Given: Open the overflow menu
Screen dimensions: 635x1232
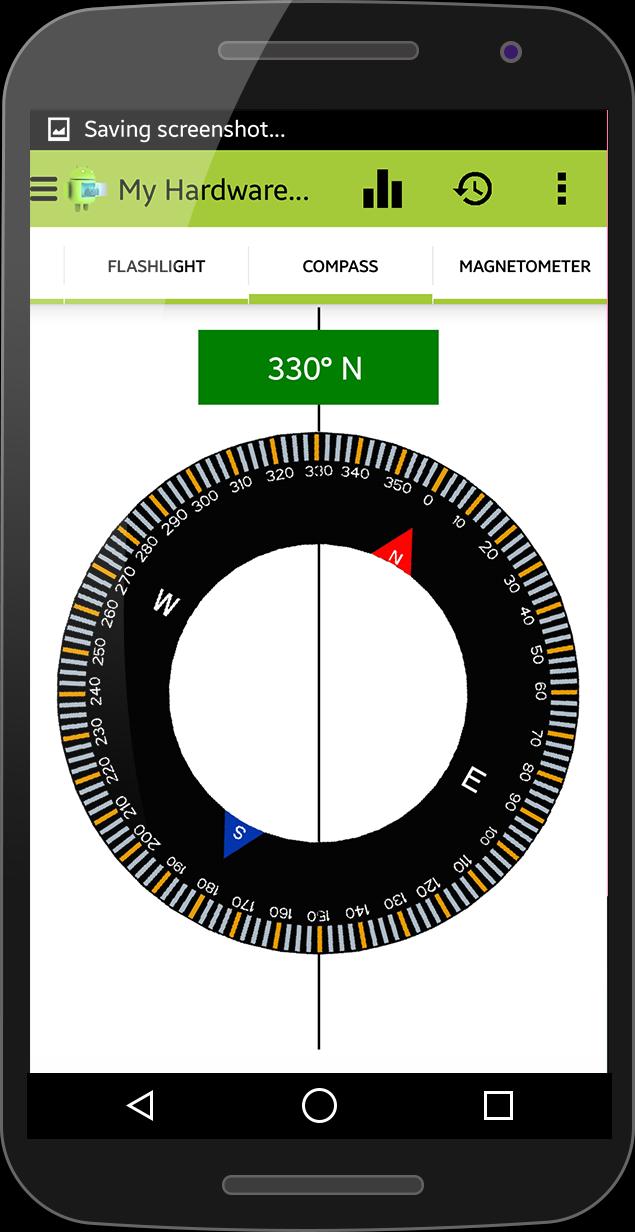Looking at the screenshot, I should 561,188.
